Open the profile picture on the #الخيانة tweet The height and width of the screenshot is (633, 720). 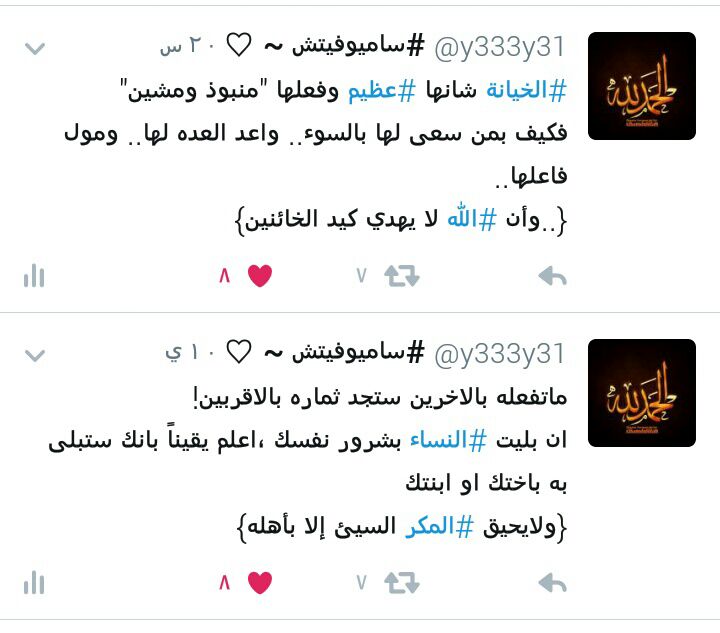642,86
